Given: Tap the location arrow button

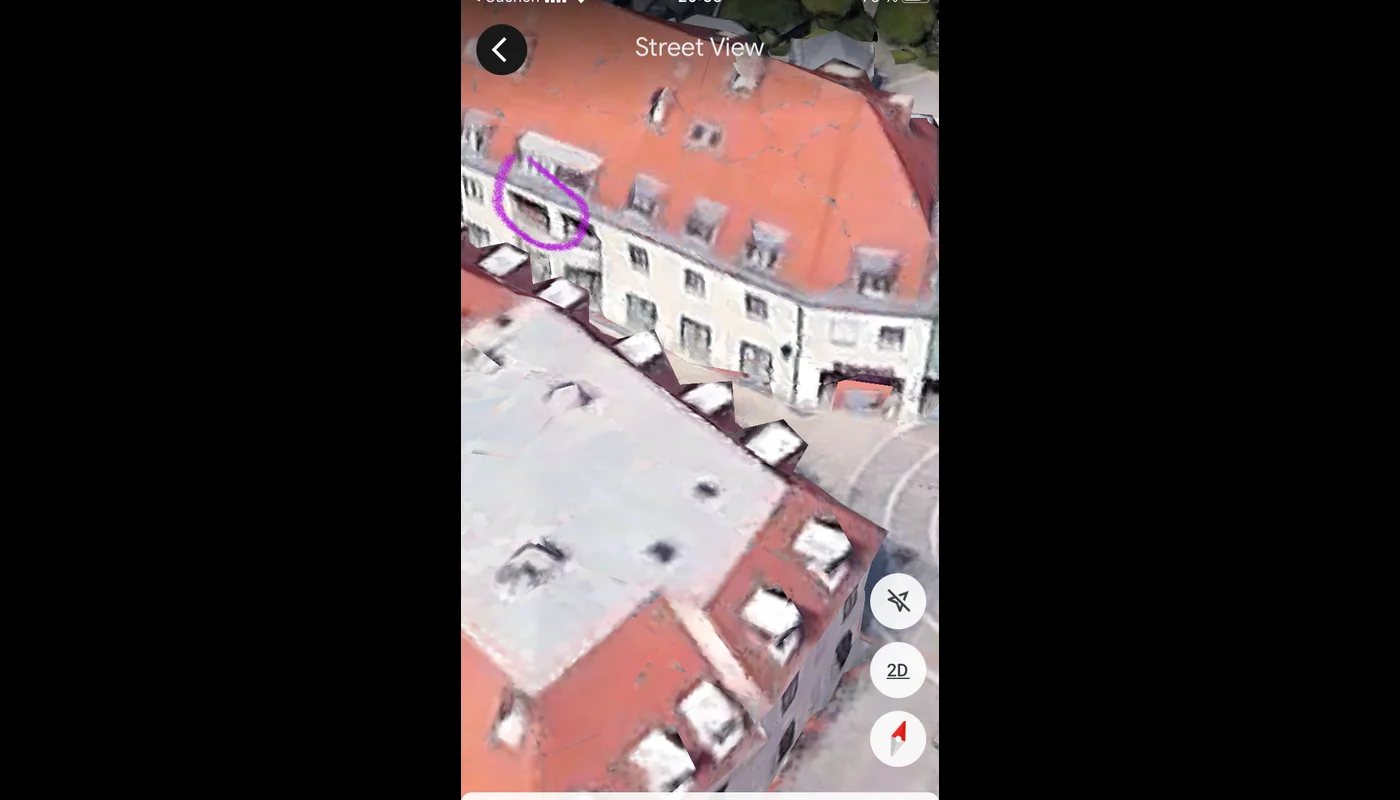Looking at the screenshot, I should pos(897,601).
